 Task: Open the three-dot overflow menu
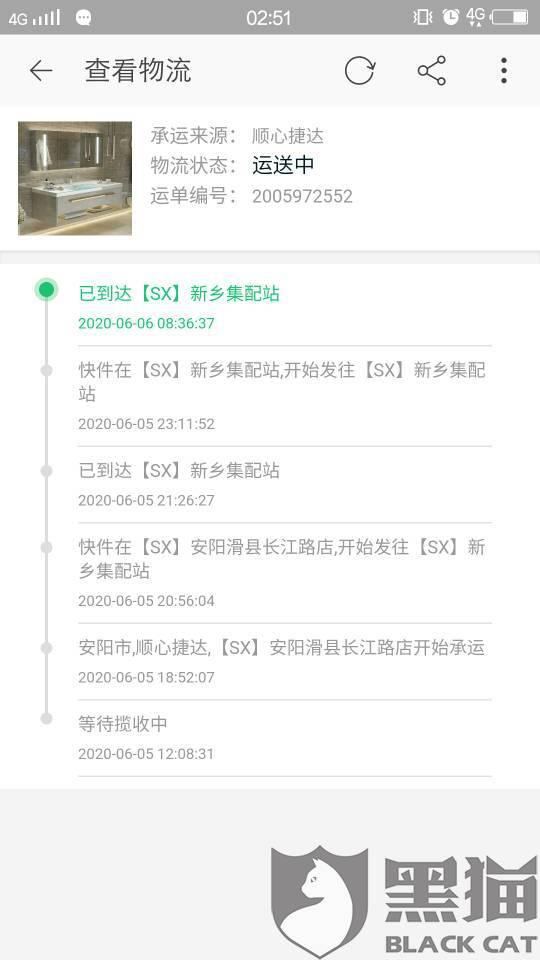[x=503, y=70]
